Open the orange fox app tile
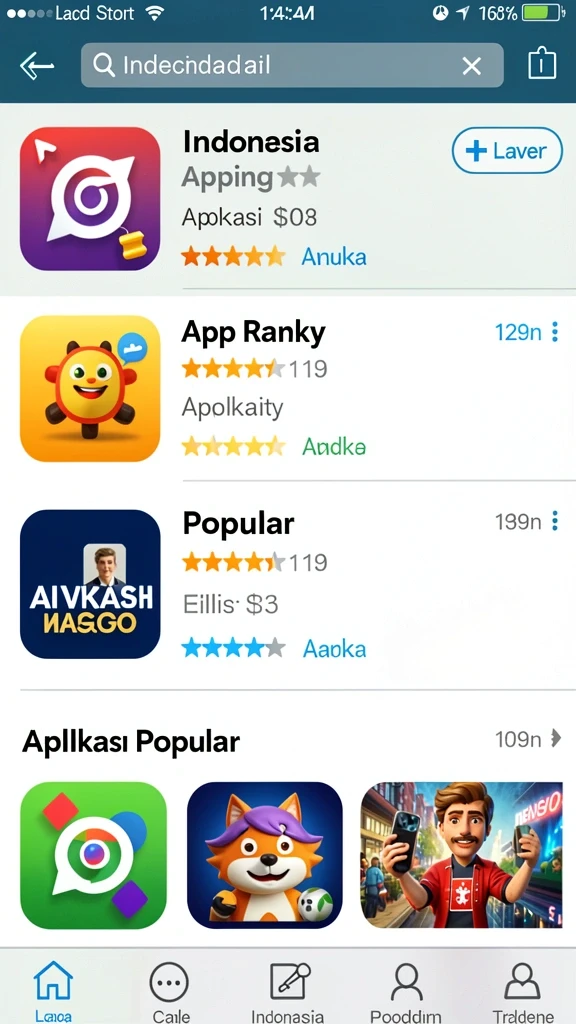 pyautogui.click(x=264, y=855)
